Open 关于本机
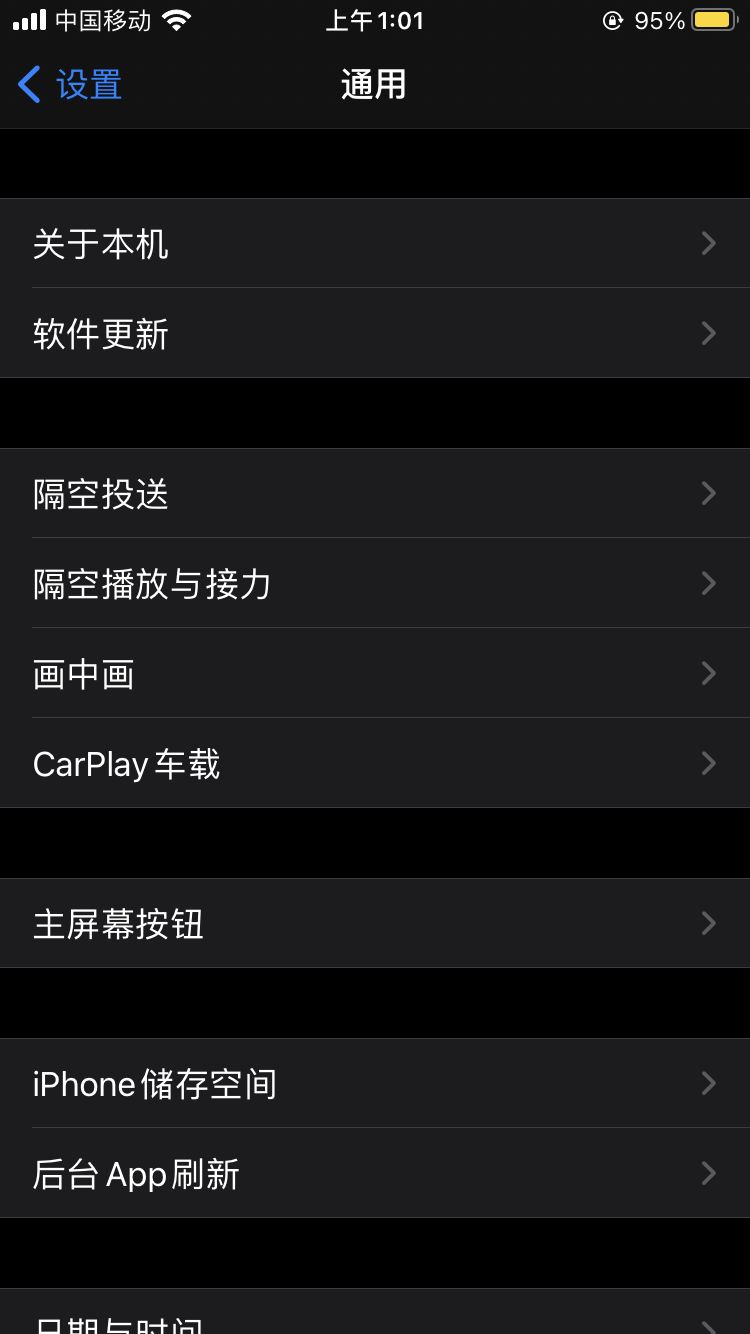The image size is (750, 1334). point(375,244)
